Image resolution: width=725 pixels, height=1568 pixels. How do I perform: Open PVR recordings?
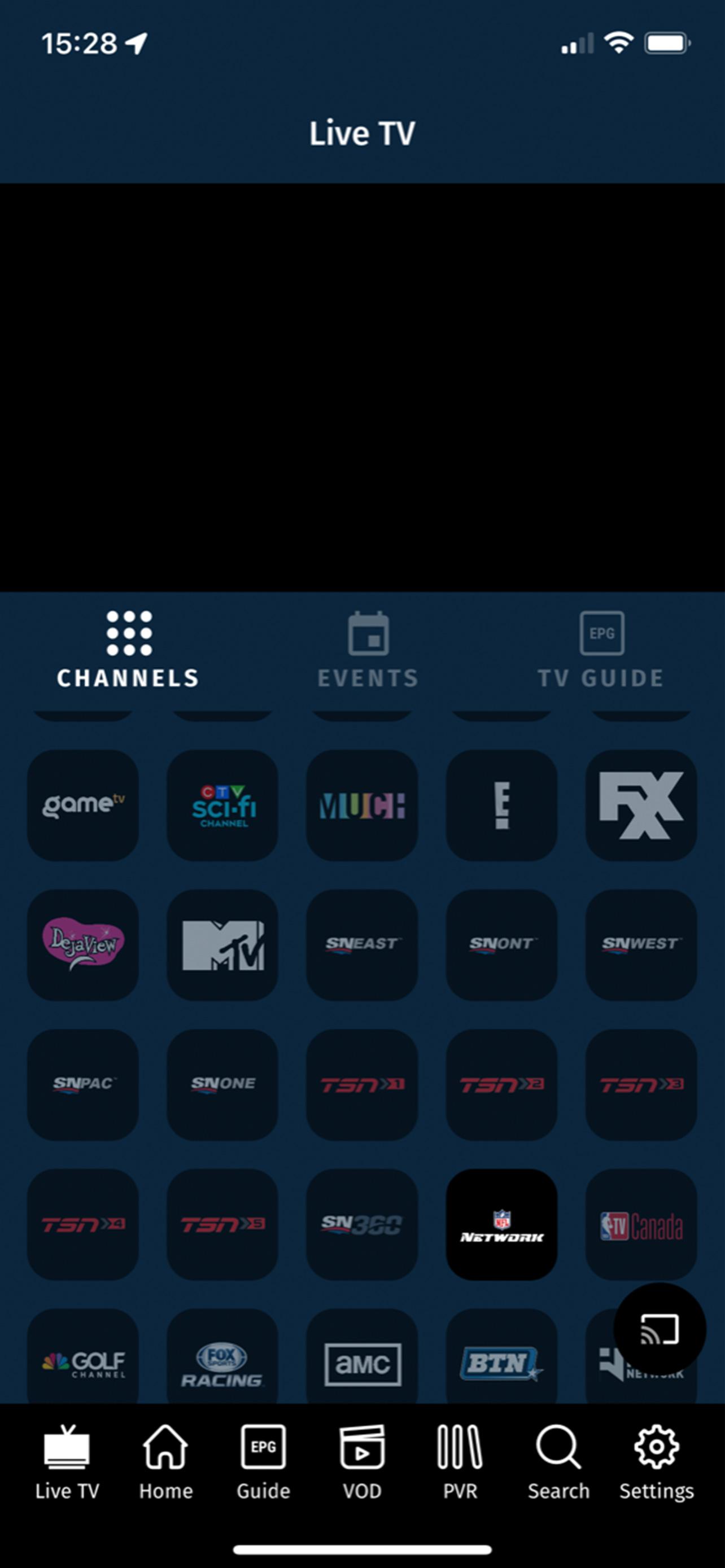[x=460, y=1461]
